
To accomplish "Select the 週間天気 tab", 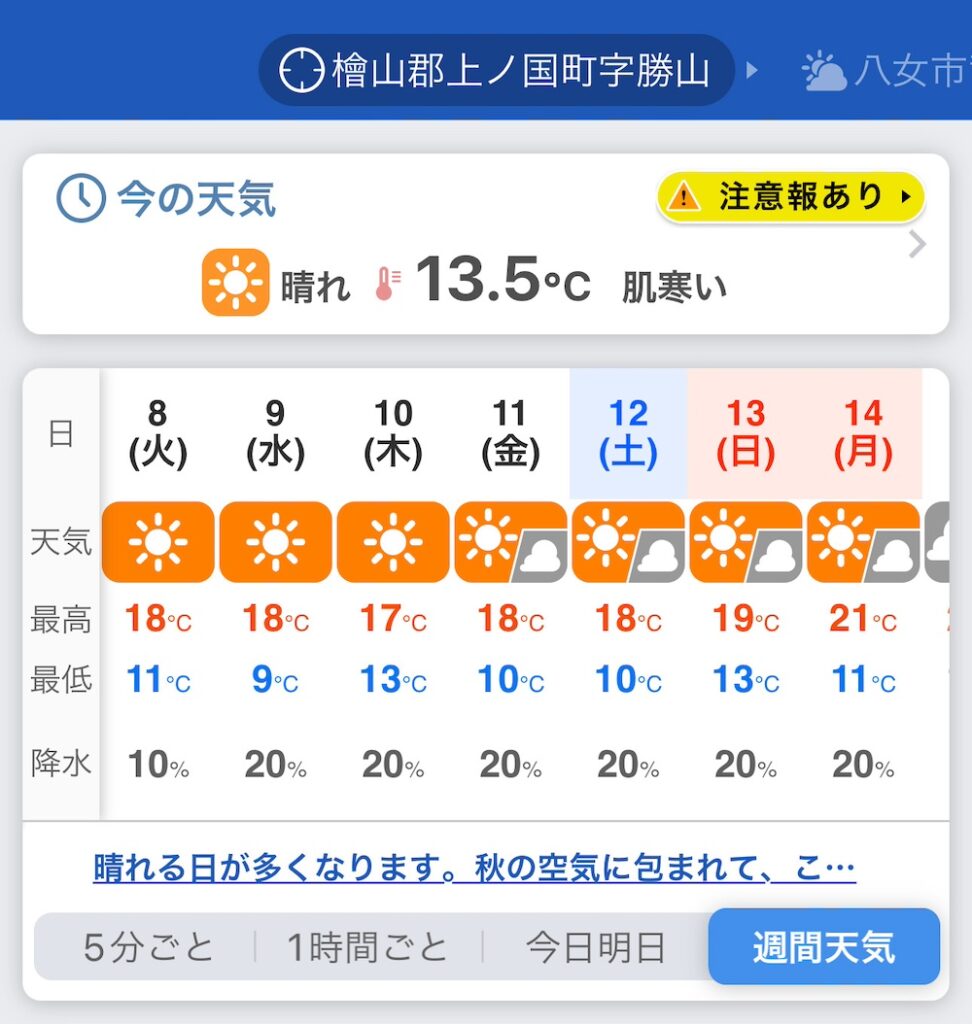I will [x=824, y=946].
